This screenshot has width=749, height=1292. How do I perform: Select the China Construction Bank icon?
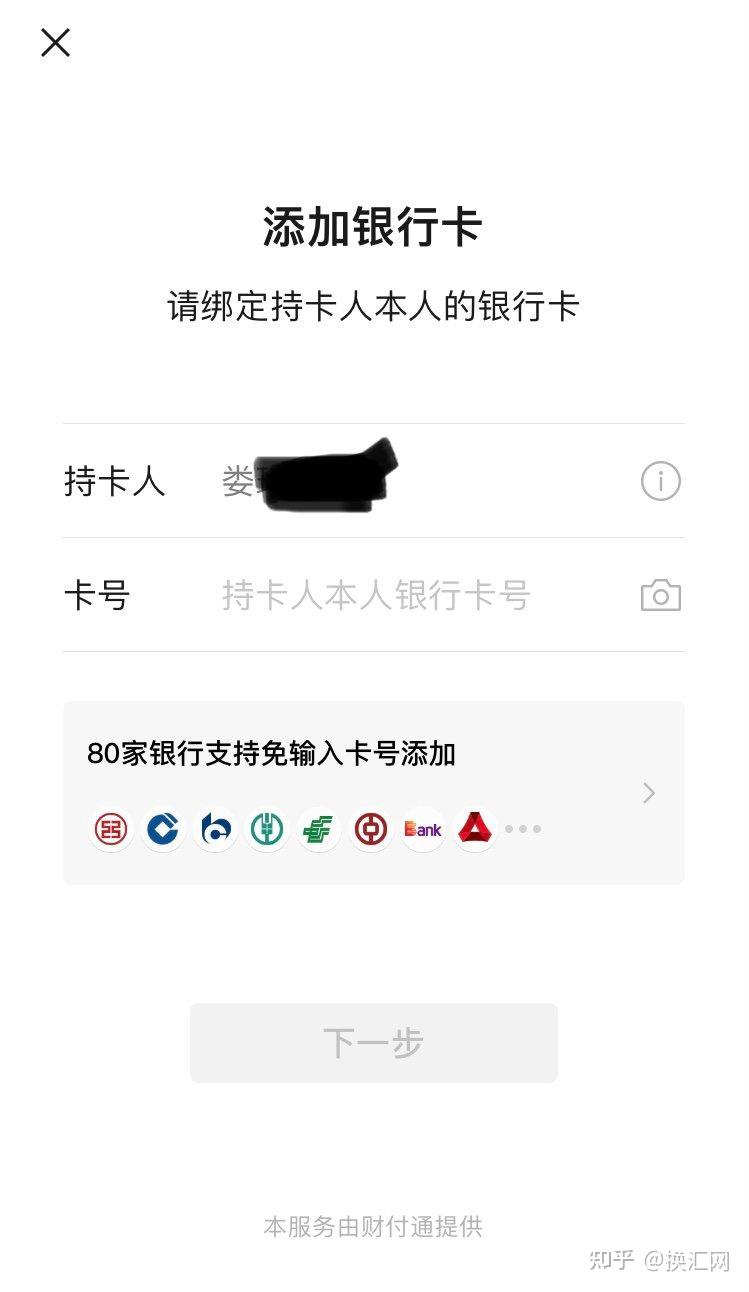coord(163,829)
